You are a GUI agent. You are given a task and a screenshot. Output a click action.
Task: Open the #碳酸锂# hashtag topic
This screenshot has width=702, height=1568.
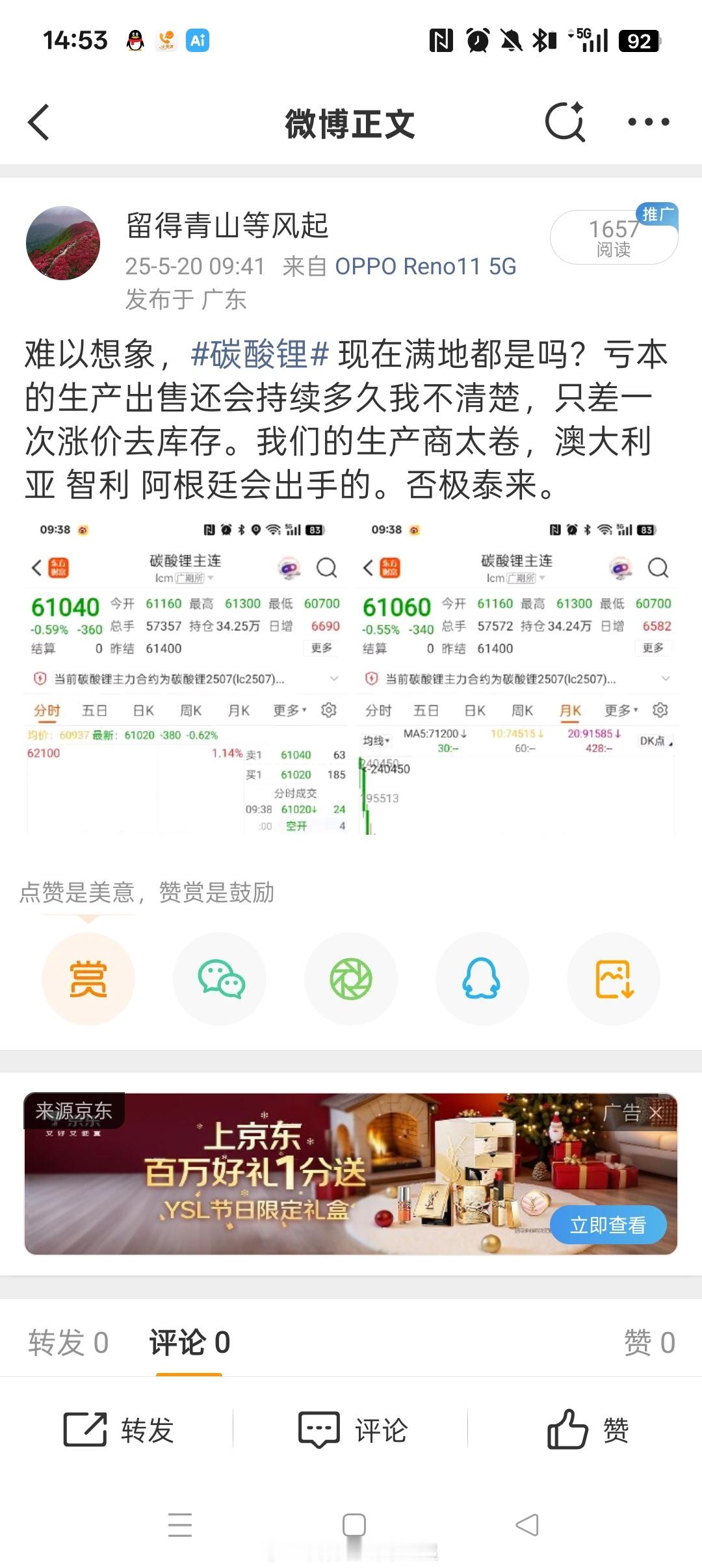(255, 351)
